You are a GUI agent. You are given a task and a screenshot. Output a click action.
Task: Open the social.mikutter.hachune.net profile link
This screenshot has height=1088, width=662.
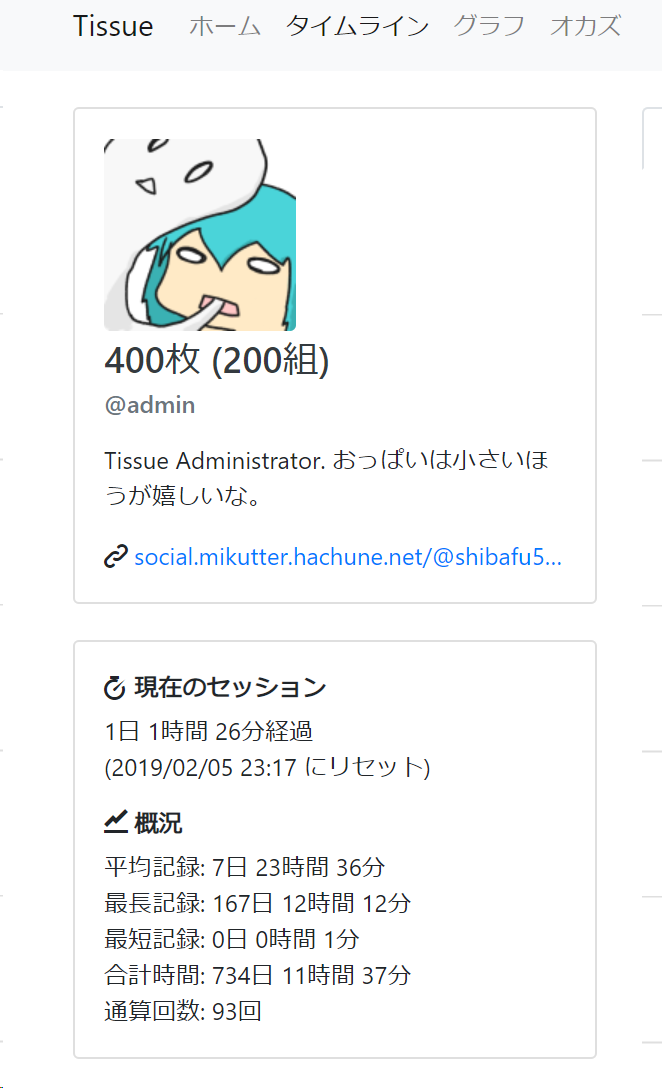tap(348, 557)
